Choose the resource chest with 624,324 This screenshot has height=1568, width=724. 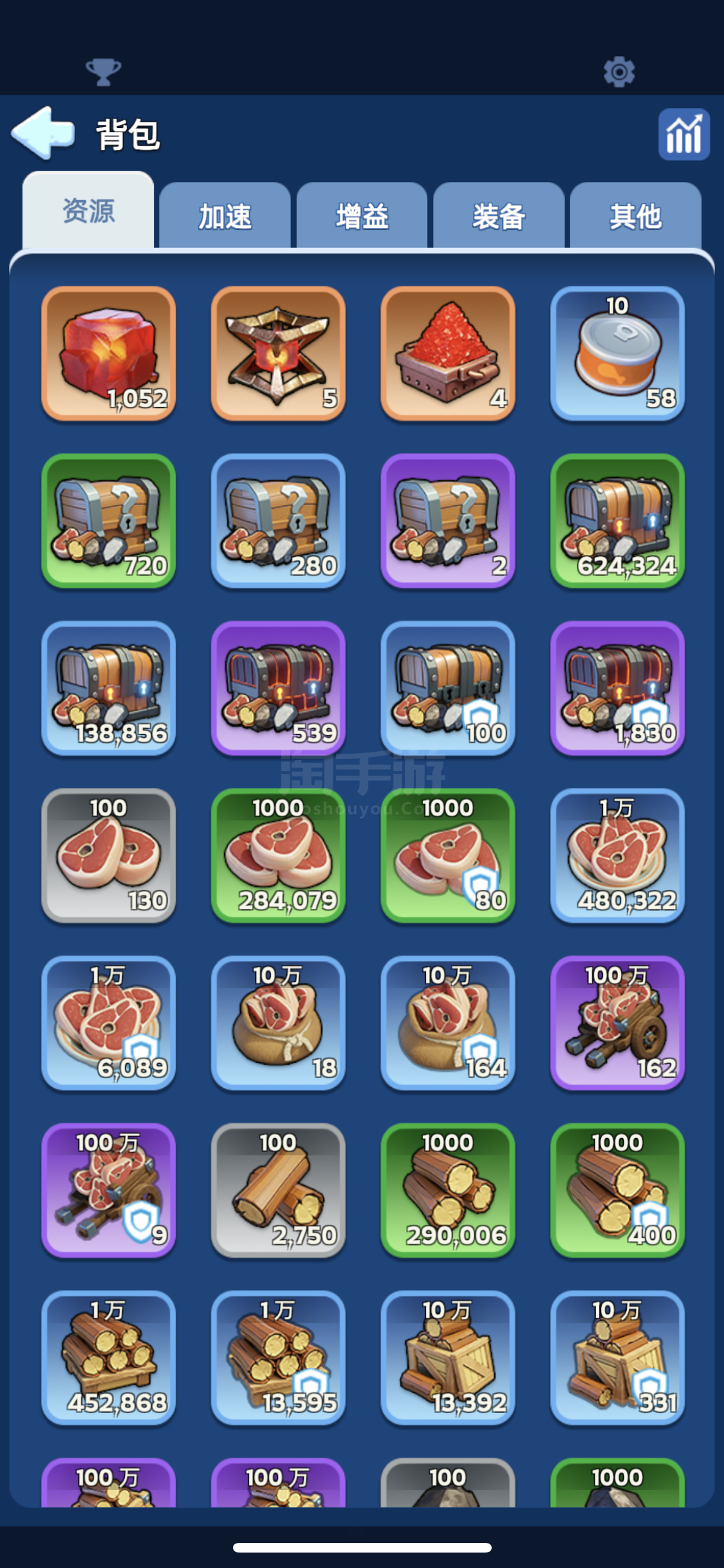618,521
